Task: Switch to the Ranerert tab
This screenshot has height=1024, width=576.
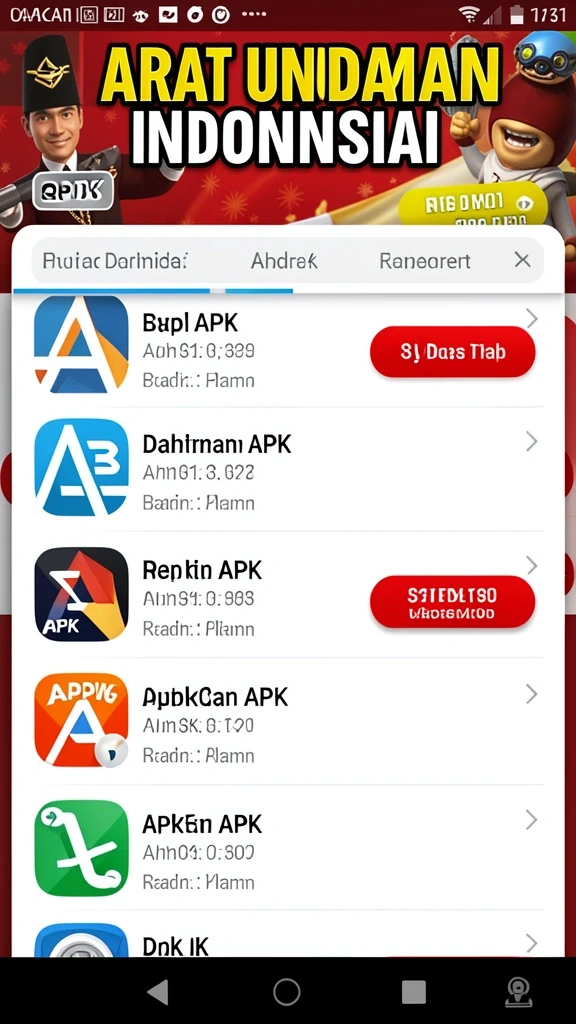Action: point(424,261)
